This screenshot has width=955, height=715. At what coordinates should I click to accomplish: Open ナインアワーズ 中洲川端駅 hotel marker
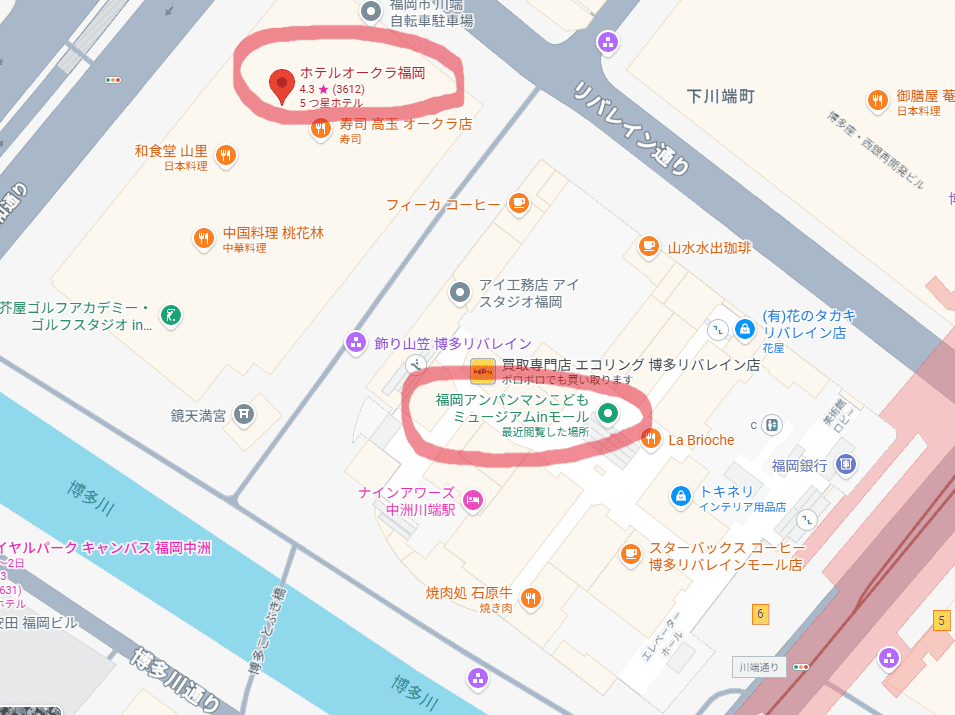[x=474, y=499]
